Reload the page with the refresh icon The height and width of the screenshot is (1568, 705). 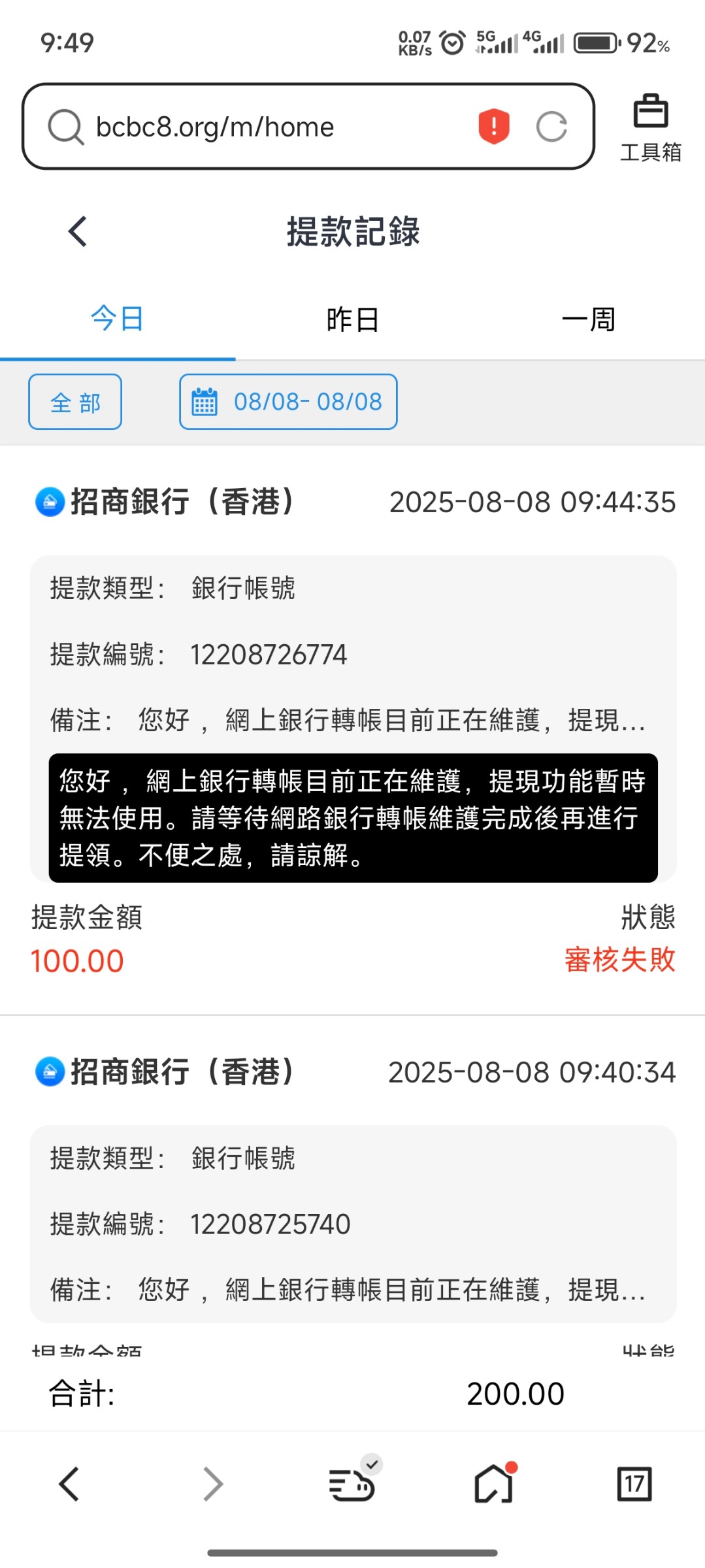pyautogui.click(x=552, y=127)
